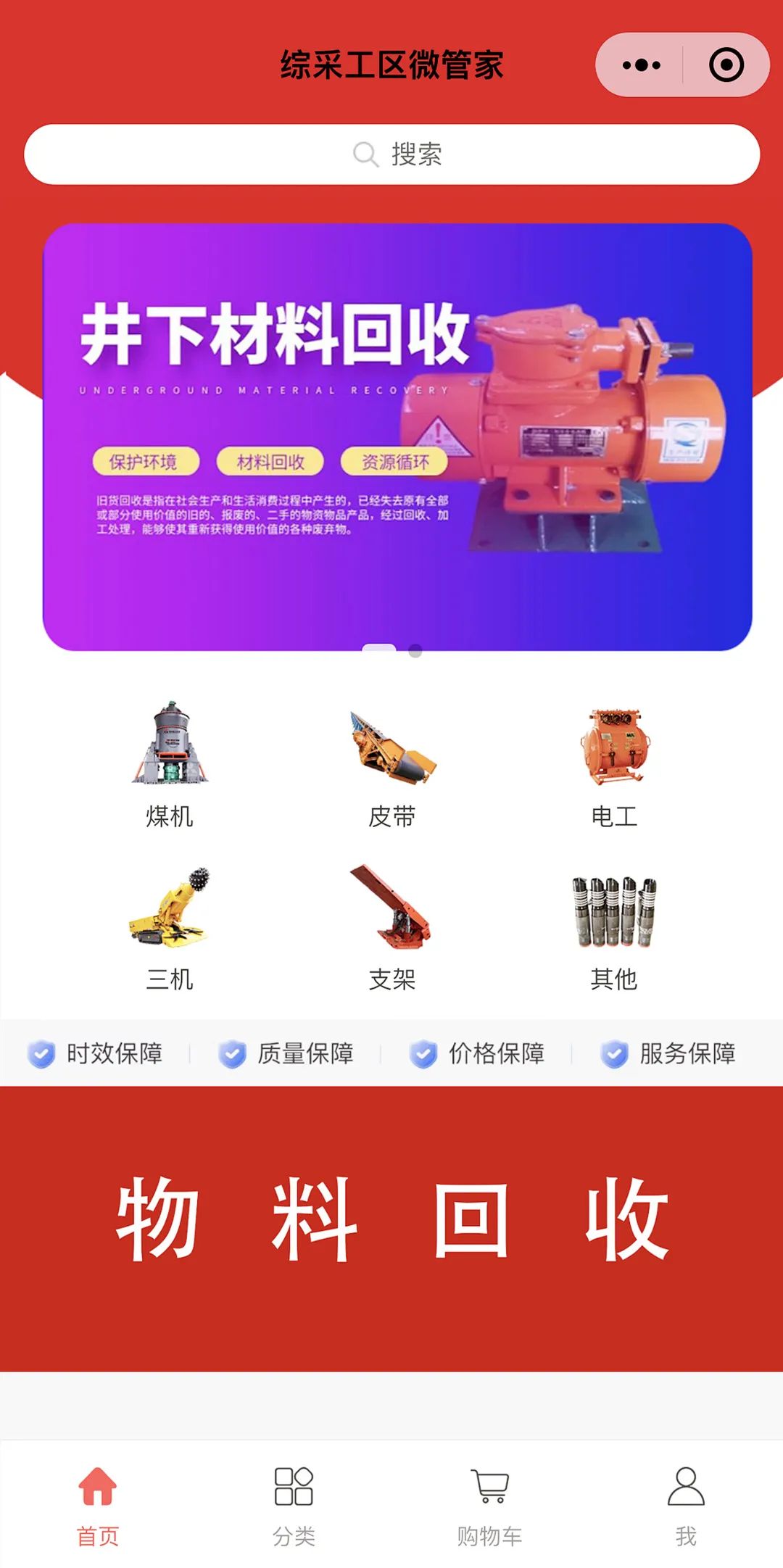Jump to the second banner slide indicator
The image size is (783, 1568).
point(415,651)
